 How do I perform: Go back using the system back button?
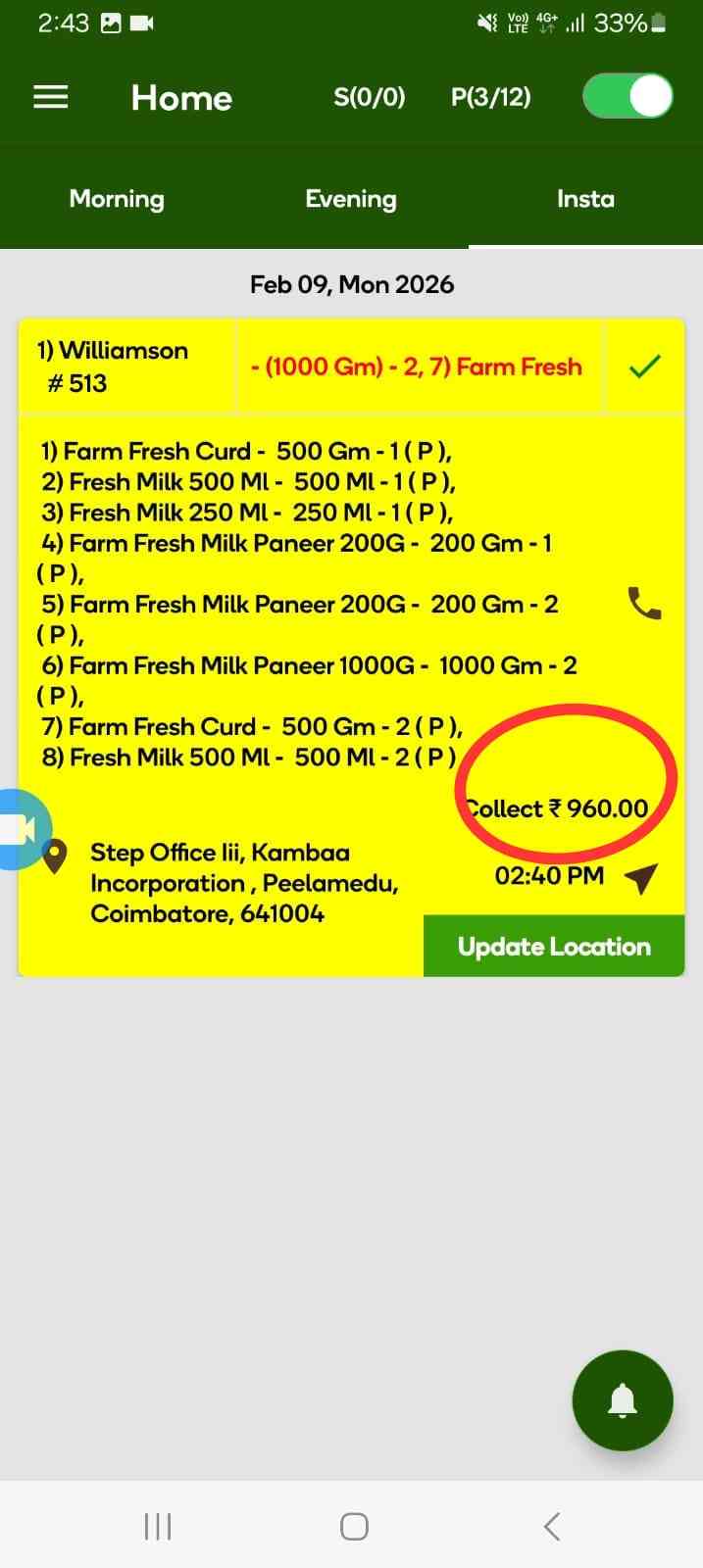click(x=552, y=1526)
